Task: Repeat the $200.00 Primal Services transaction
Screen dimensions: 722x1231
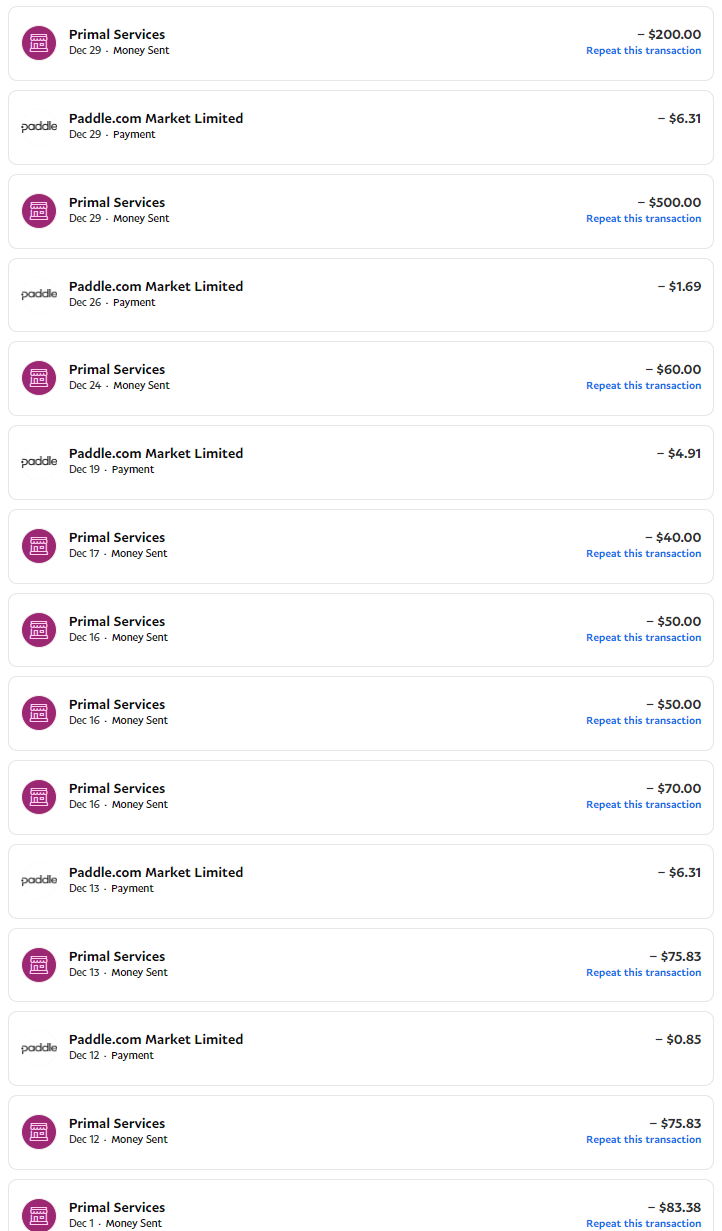Action: click(643, 51)
